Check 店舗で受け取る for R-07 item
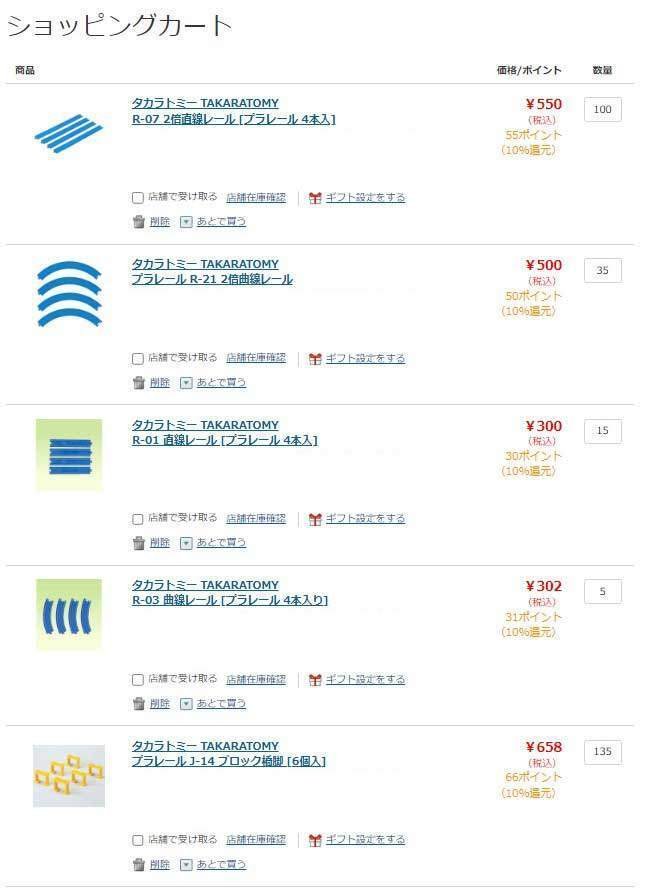649x888 pixels. click(138, 198)
